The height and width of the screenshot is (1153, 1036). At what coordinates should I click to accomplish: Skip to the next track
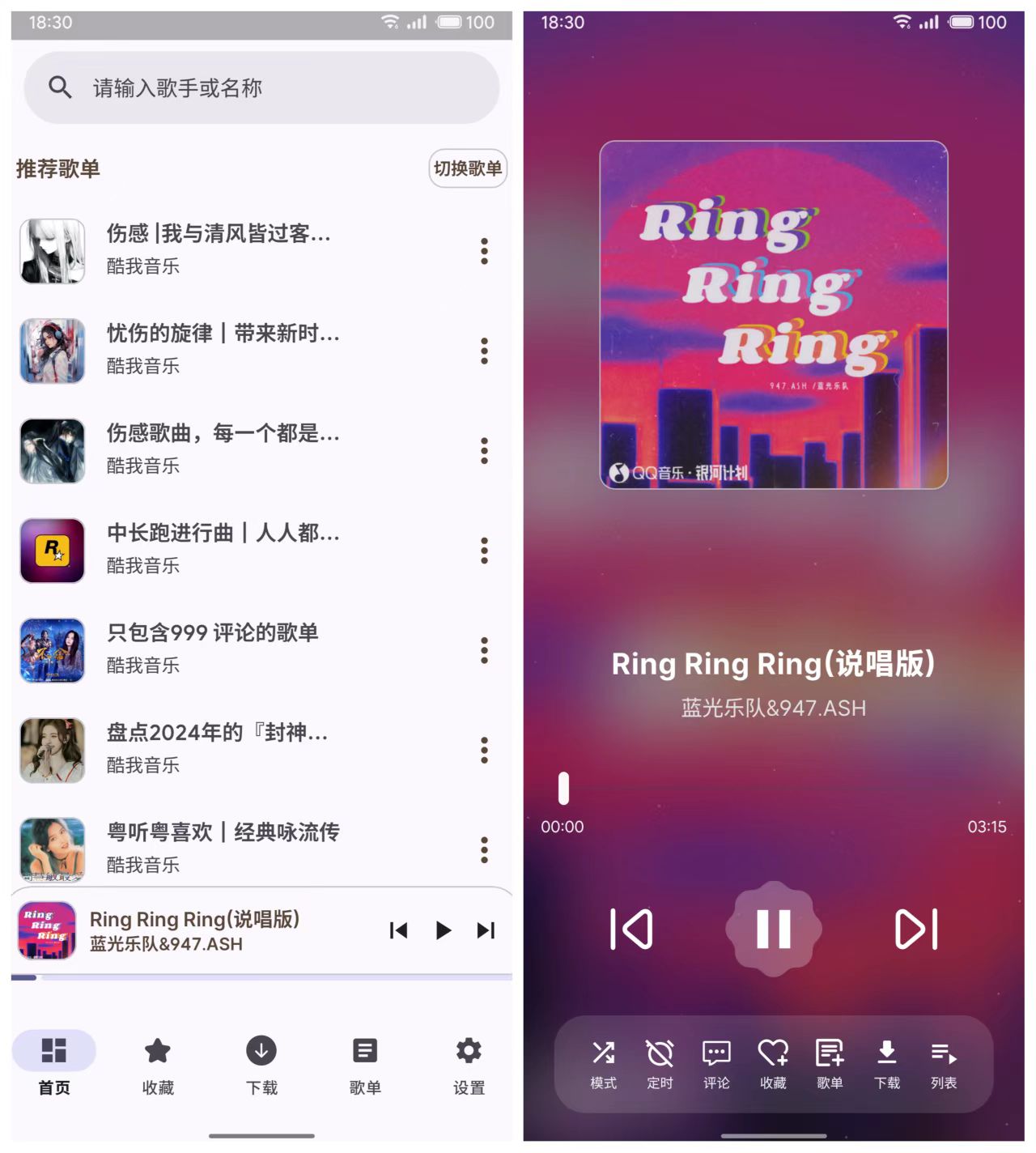pyautogui.click(x=917, y=930)
